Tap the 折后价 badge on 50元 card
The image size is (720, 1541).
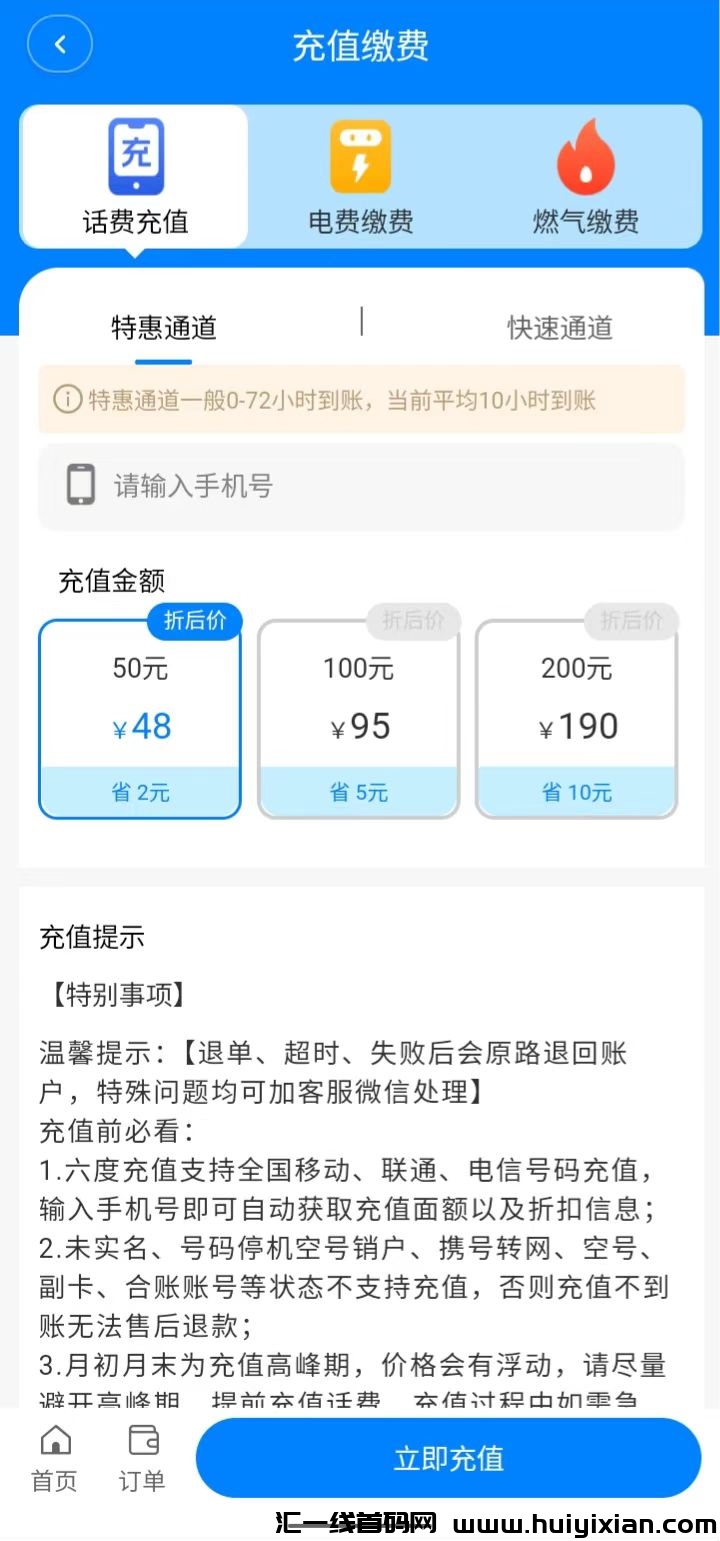click(x=196, y=621)
